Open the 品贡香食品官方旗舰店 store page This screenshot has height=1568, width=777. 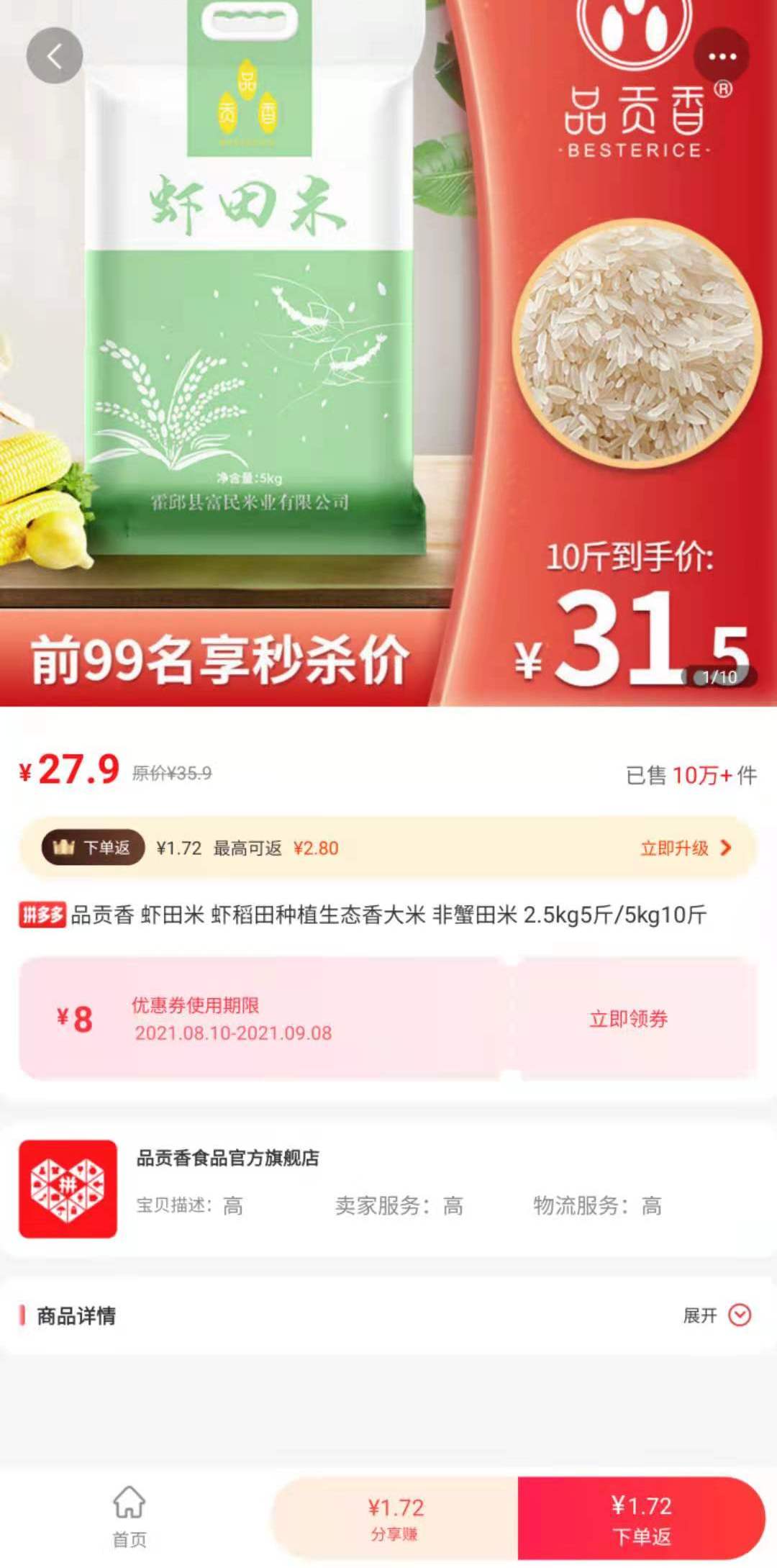pos(227,1158)
